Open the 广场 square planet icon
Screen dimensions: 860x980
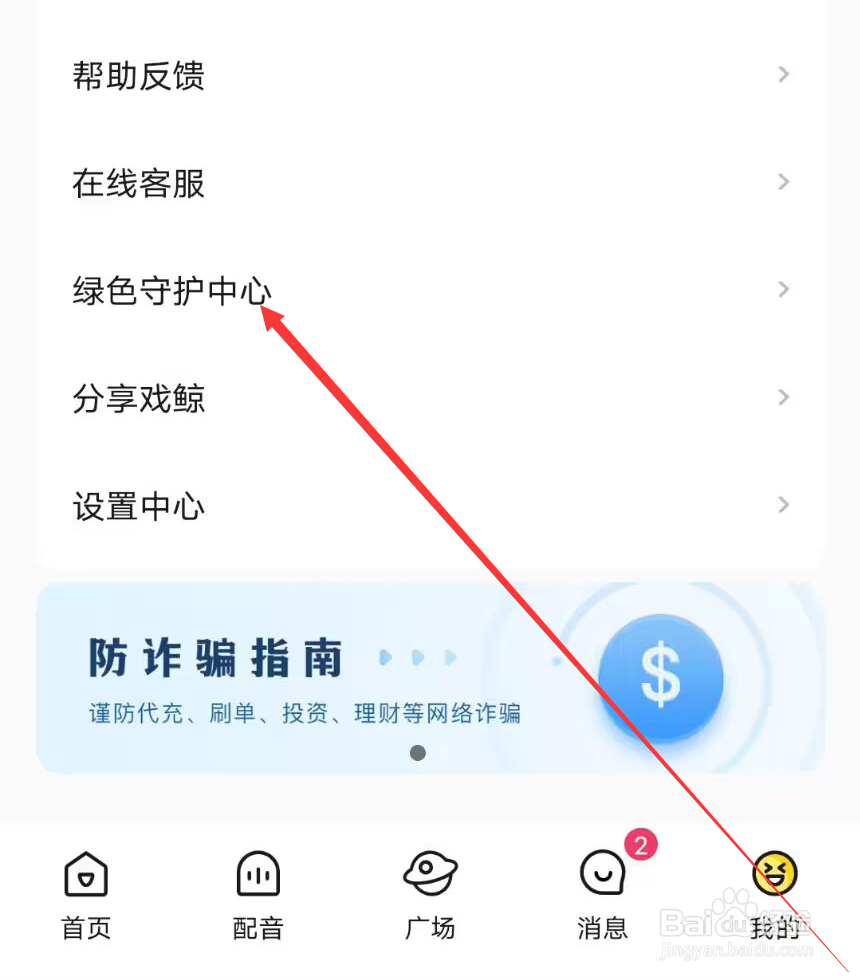(x=429, y=873)
